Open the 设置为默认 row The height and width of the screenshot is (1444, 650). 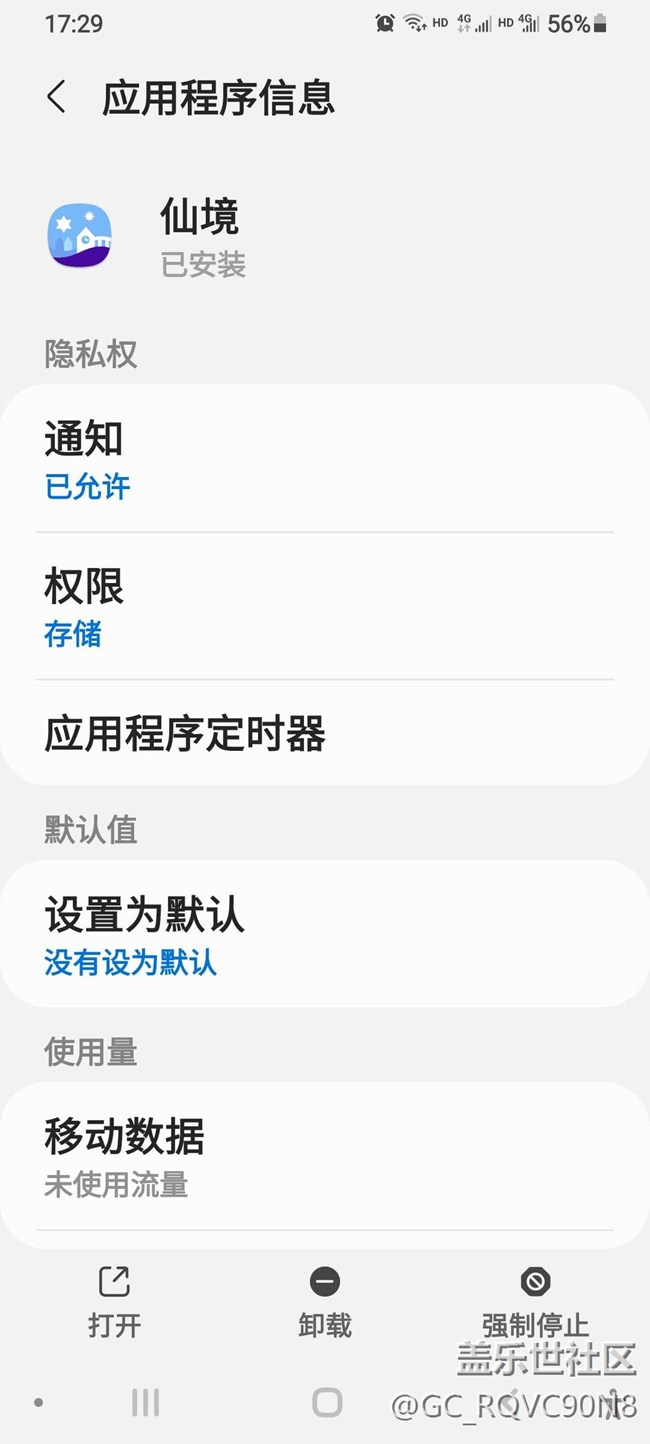click(324, 935)
